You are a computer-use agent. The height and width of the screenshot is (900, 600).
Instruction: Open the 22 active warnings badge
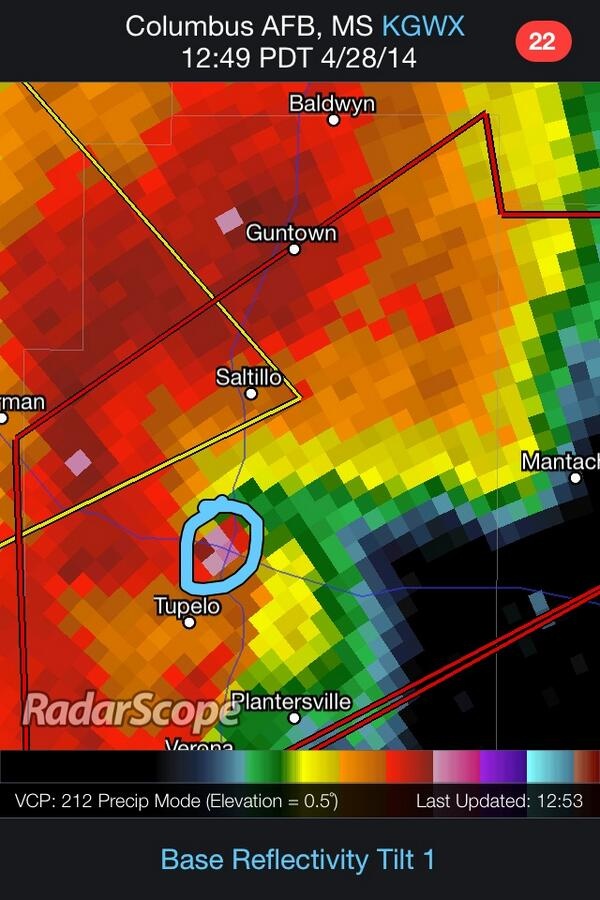[542, 41]
